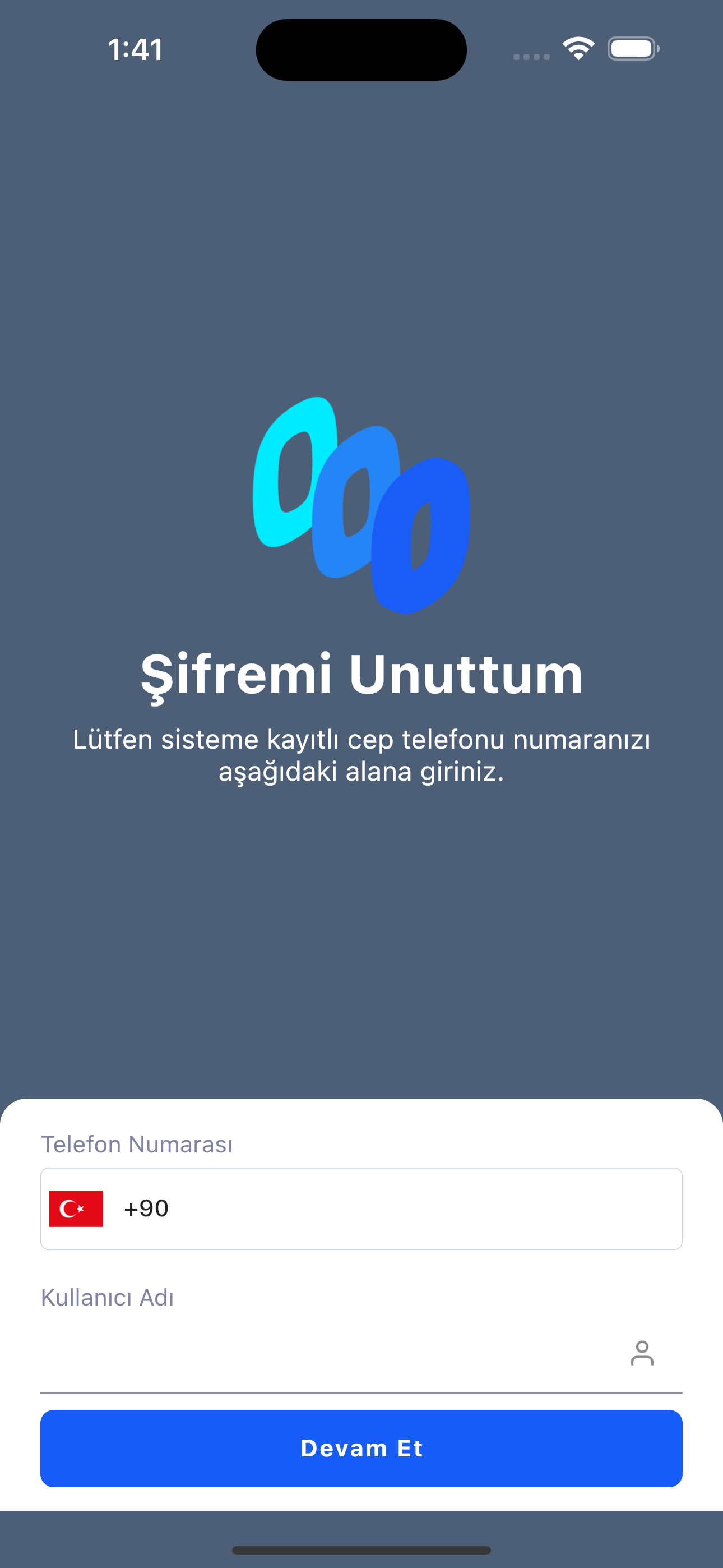The image size is (723, 1568).
Task: Tap the Kullanıcı Adı text field
Action: 328,1354
